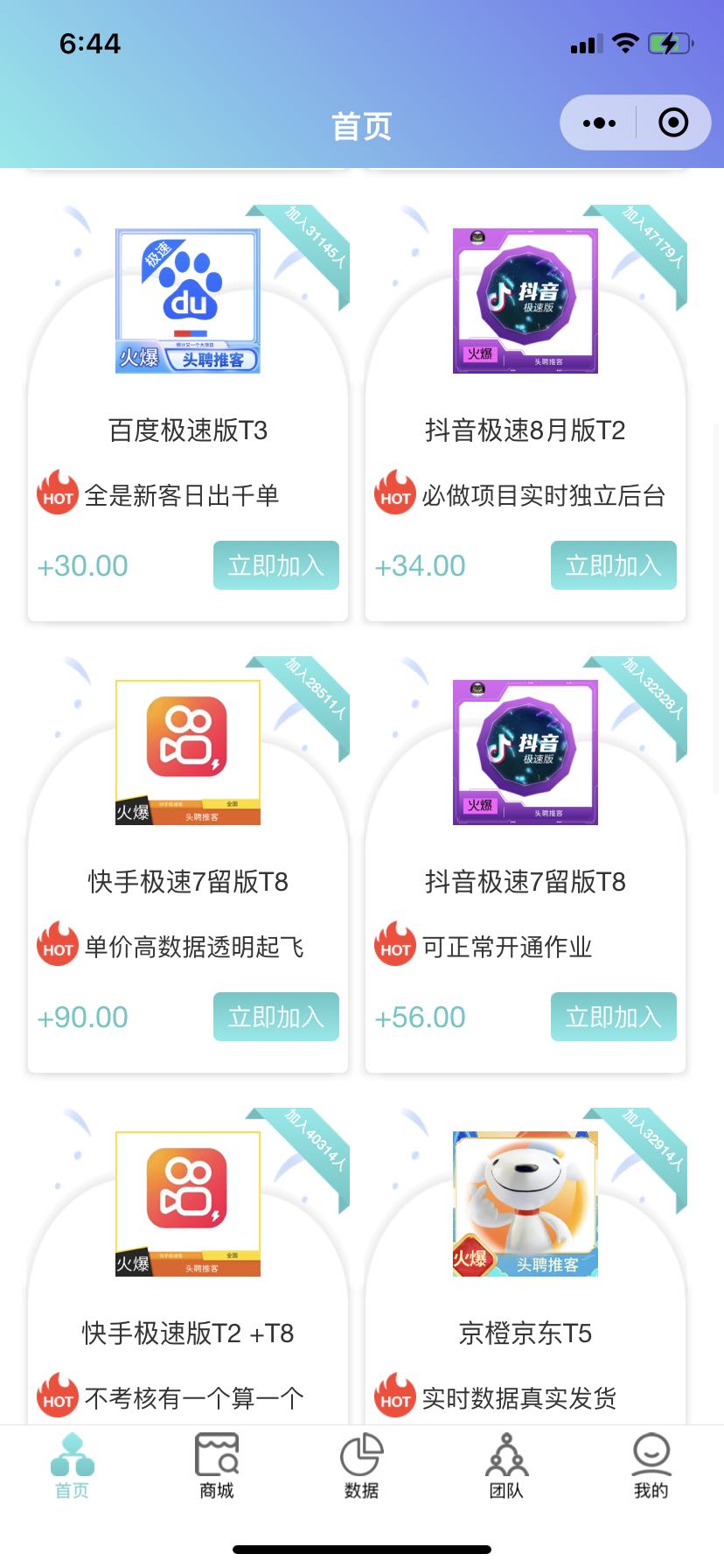Join the 抖音极速7留版T8 project

tap(613, 1017)
